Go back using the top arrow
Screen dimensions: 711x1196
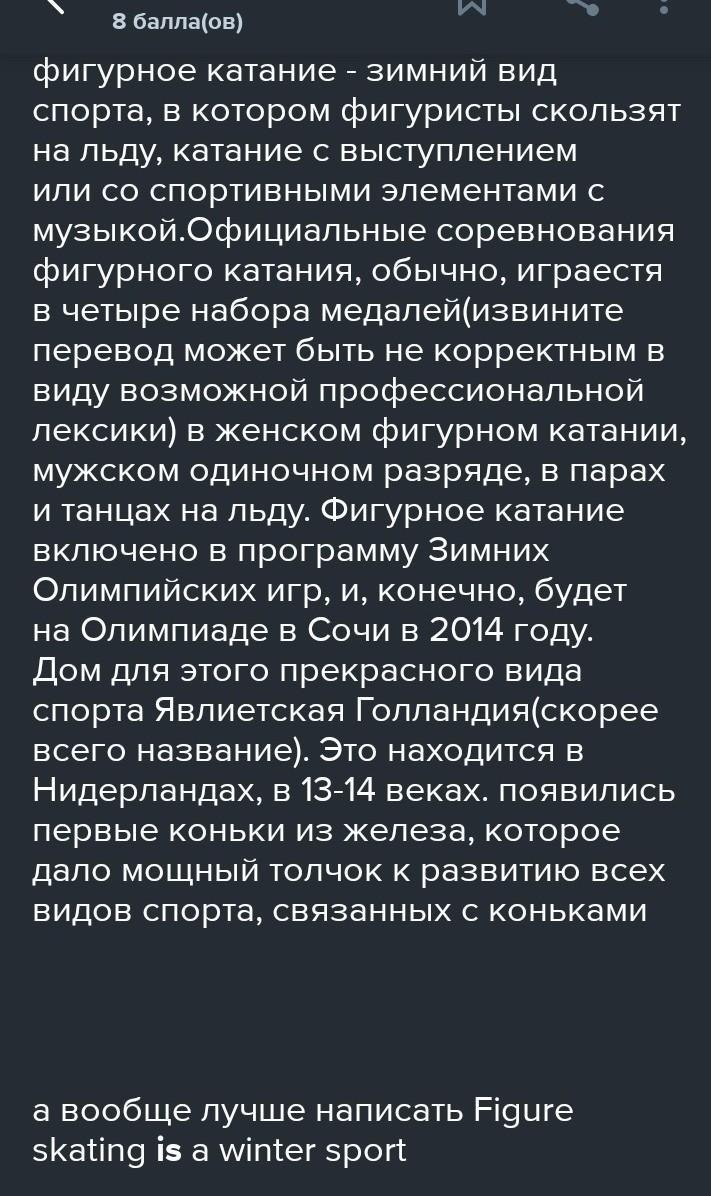(x=52, y=5)
